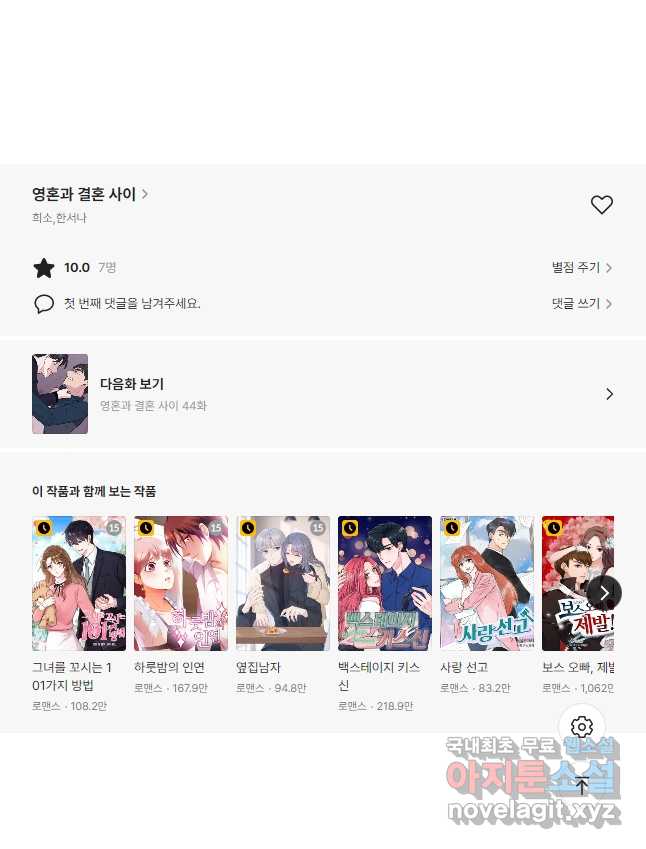
Task: Open 옆집남자 webtoon
Action: 283,583
